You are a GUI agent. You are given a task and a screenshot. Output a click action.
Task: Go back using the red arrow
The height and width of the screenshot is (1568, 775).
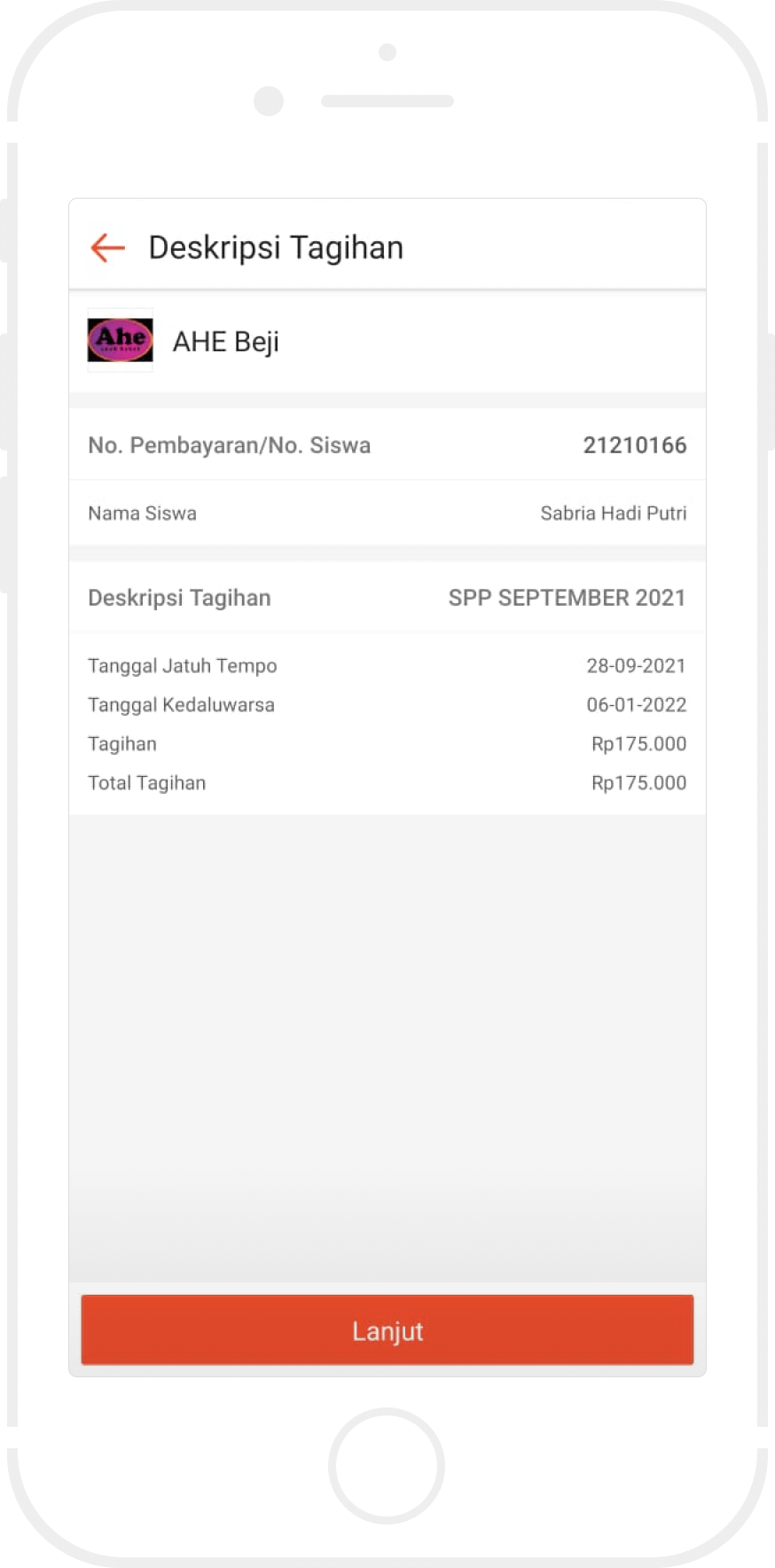pos(108,247)
